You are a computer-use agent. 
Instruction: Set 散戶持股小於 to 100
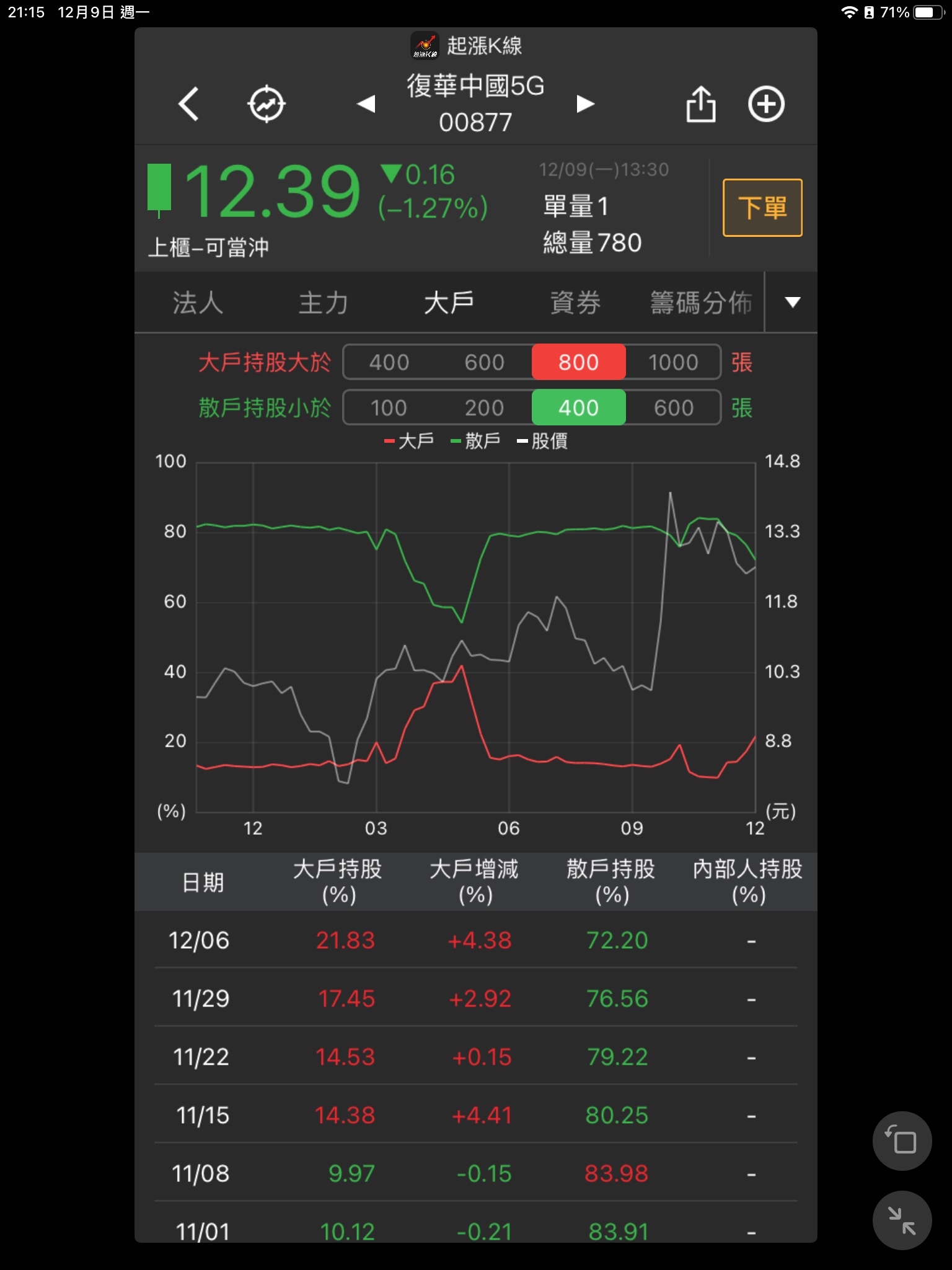click(389, 407)
